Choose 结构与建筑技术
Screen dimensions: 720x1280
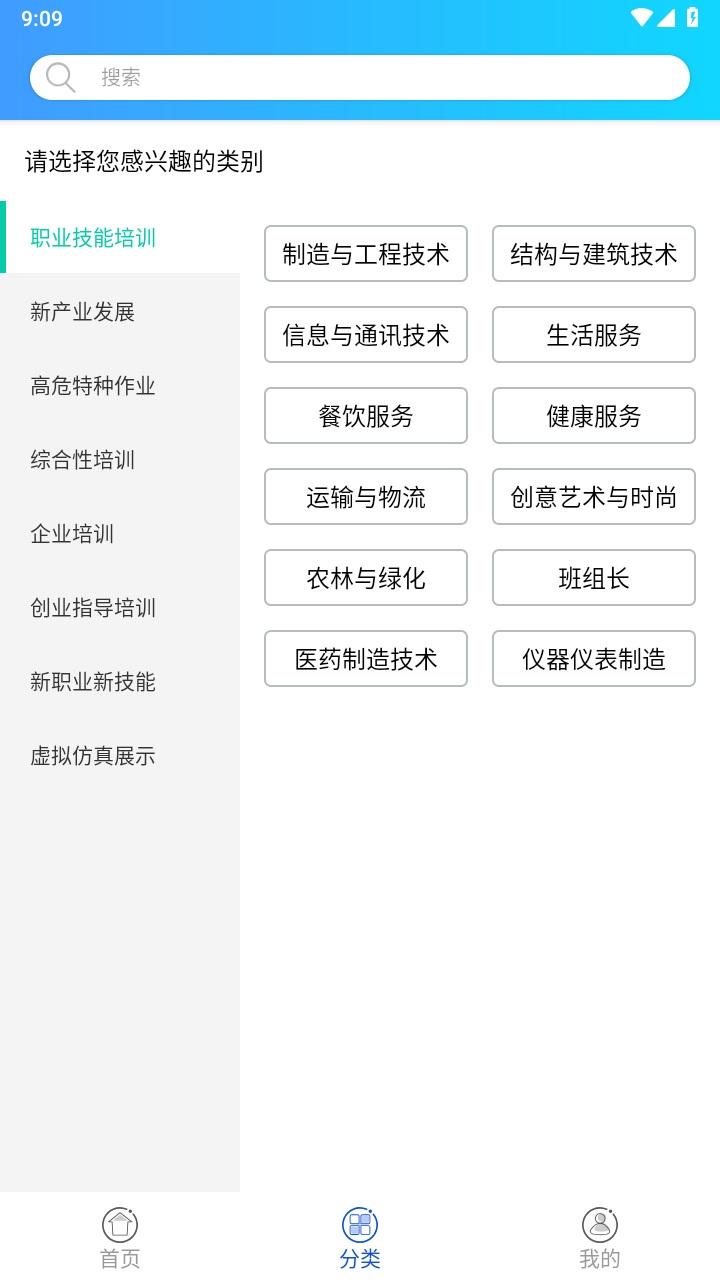pos(594,254)
